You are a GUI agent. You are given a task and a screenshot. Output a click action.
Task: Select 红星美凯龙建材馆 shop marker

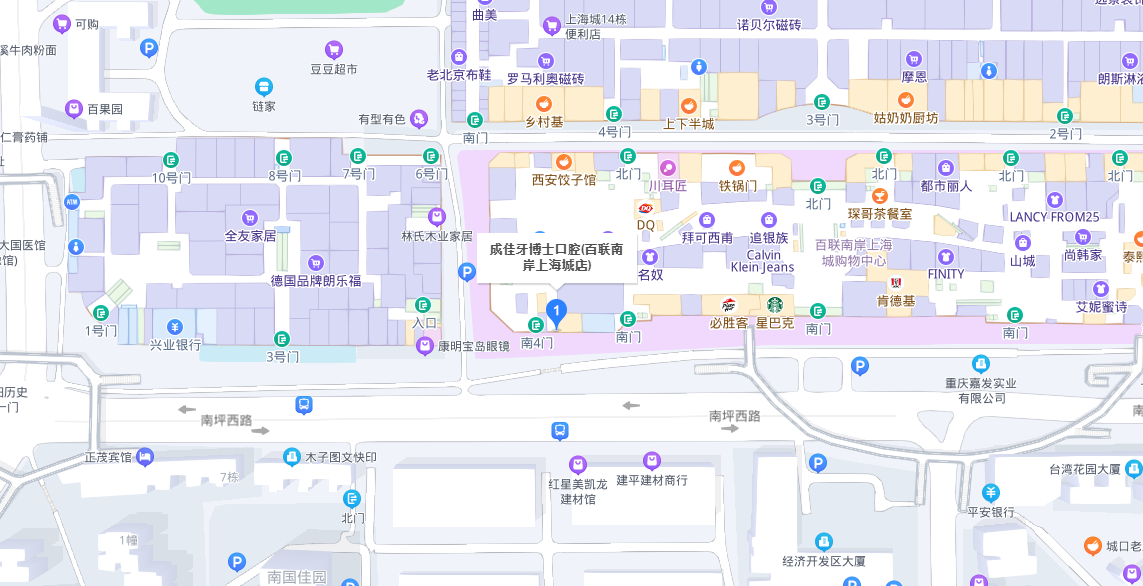tap(578, 465)
